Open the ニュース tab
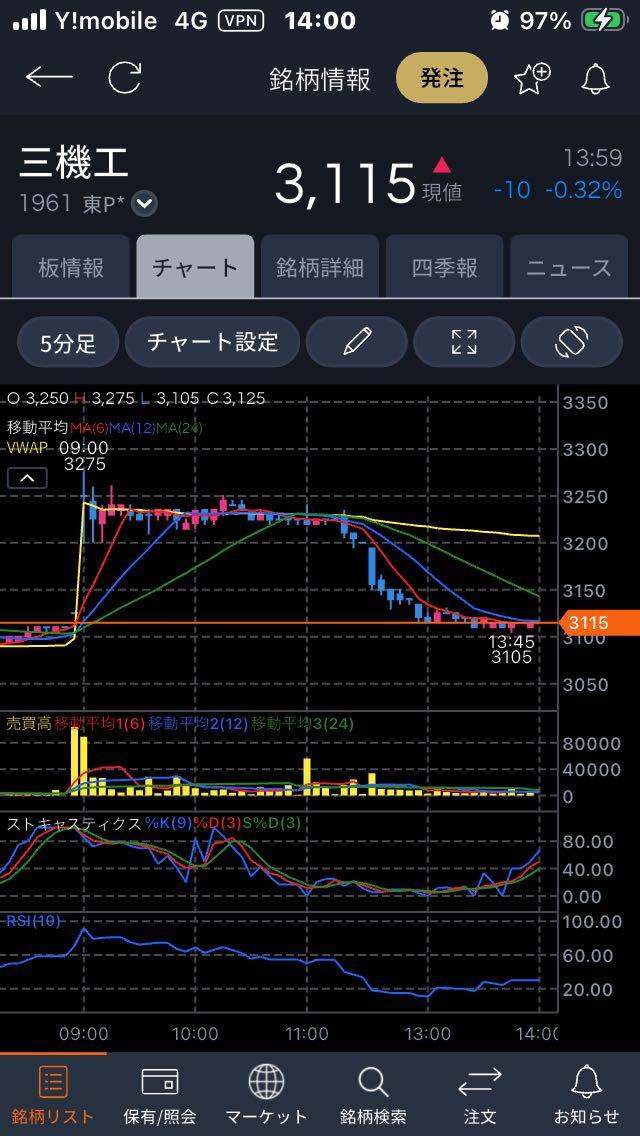Viewport: 640px width, 1136px height. tap(569, 267)
